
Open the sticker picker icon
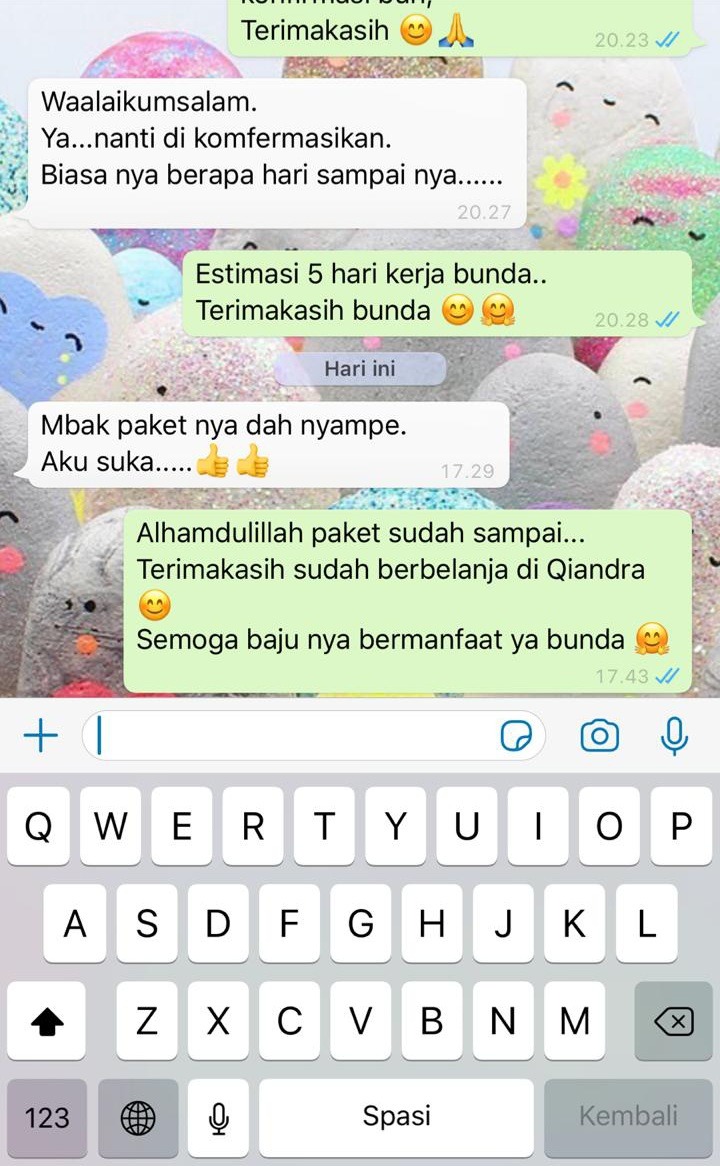[516, 737]
